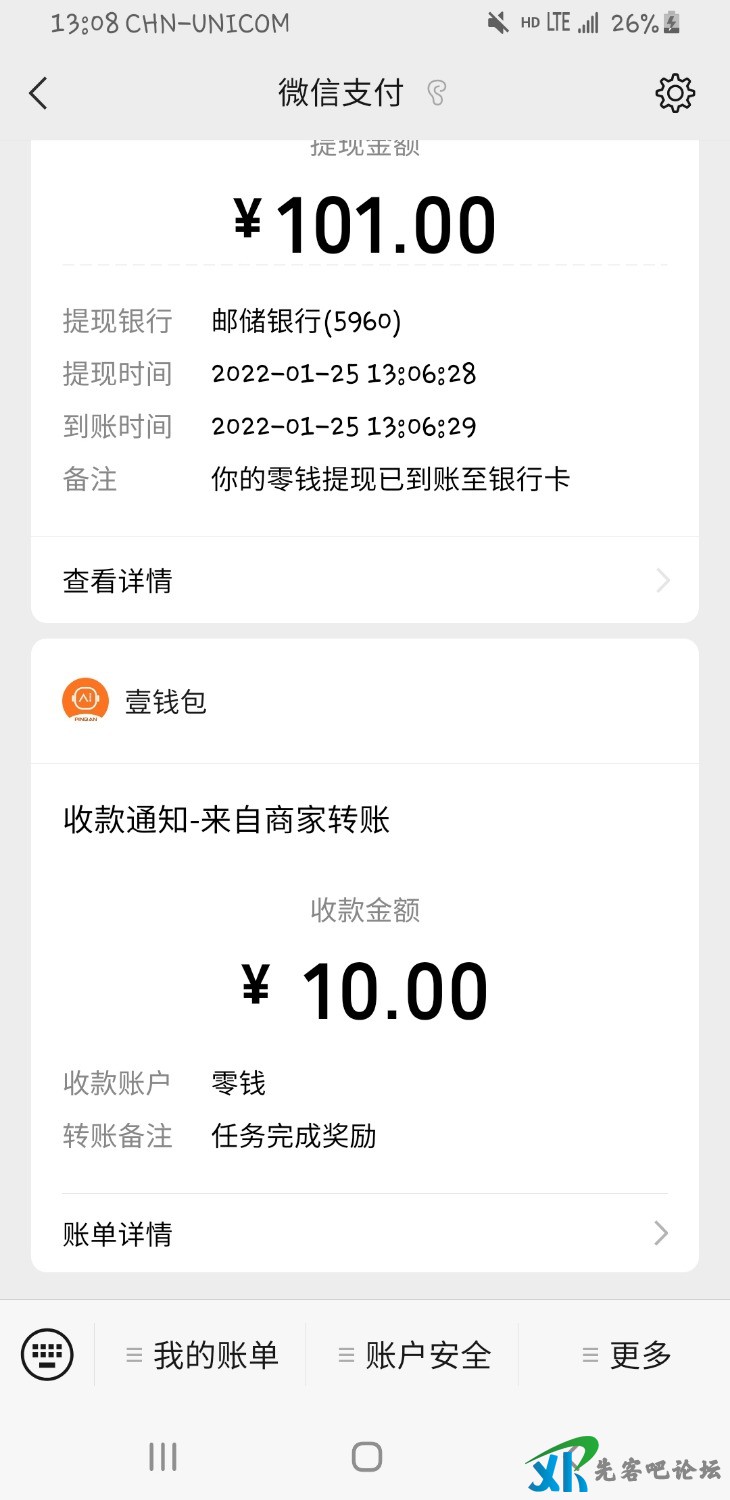The height and width of the screenshot is (1500, 730).
Task: Tap the chevron next to 查看详情
Action: click(x=662, y=580)
